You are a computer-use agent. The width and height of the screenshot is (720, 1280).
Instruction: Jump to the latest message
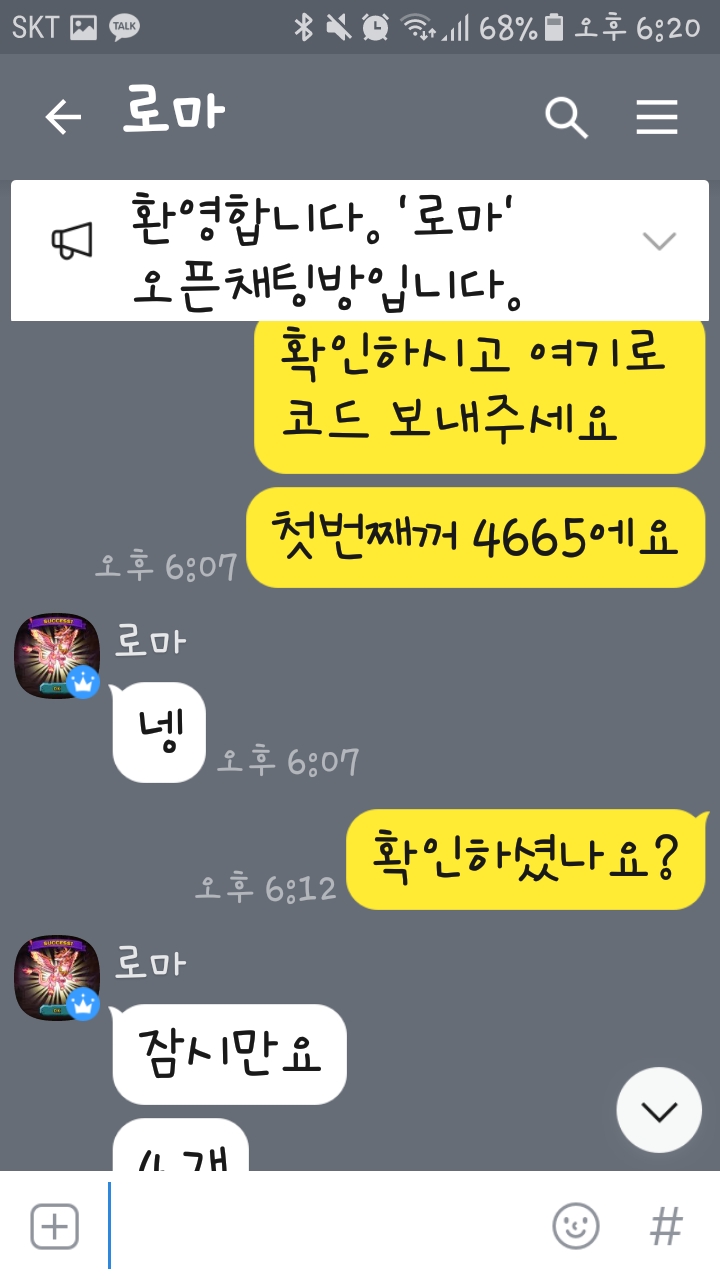[659, 1110]
